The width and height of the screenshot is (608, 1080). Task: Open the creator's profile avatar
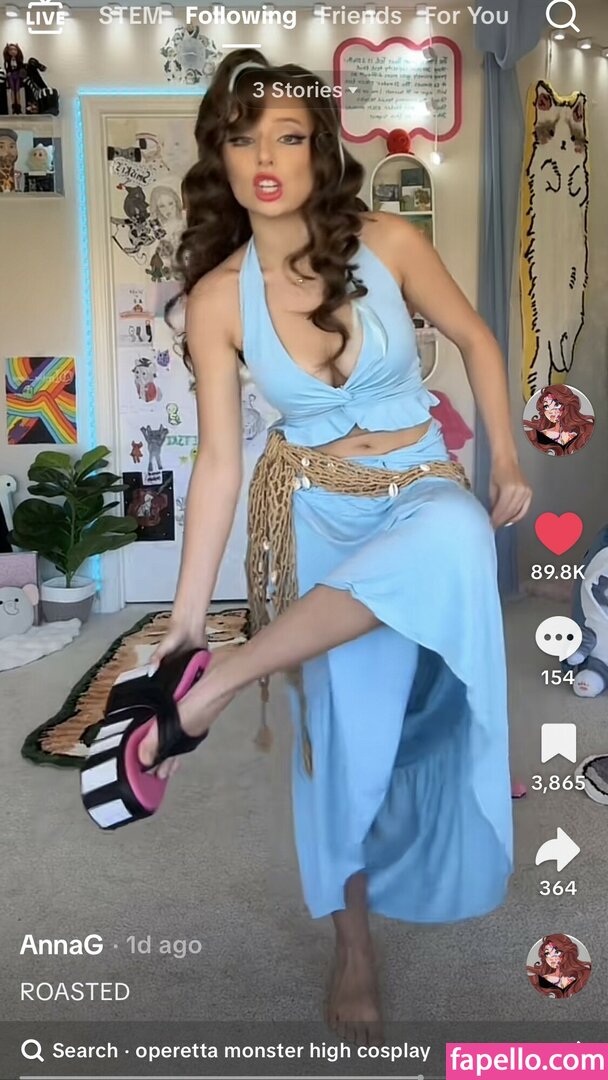558,420
